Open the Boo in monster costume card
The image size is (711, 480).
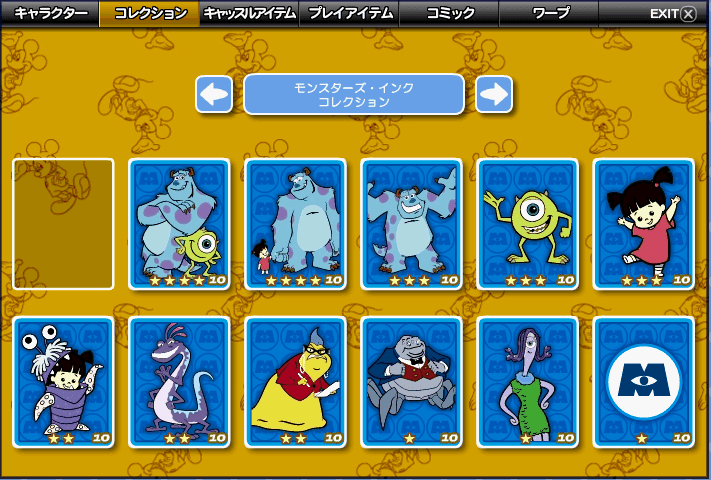pyautogui.click(x=64, y=383)
